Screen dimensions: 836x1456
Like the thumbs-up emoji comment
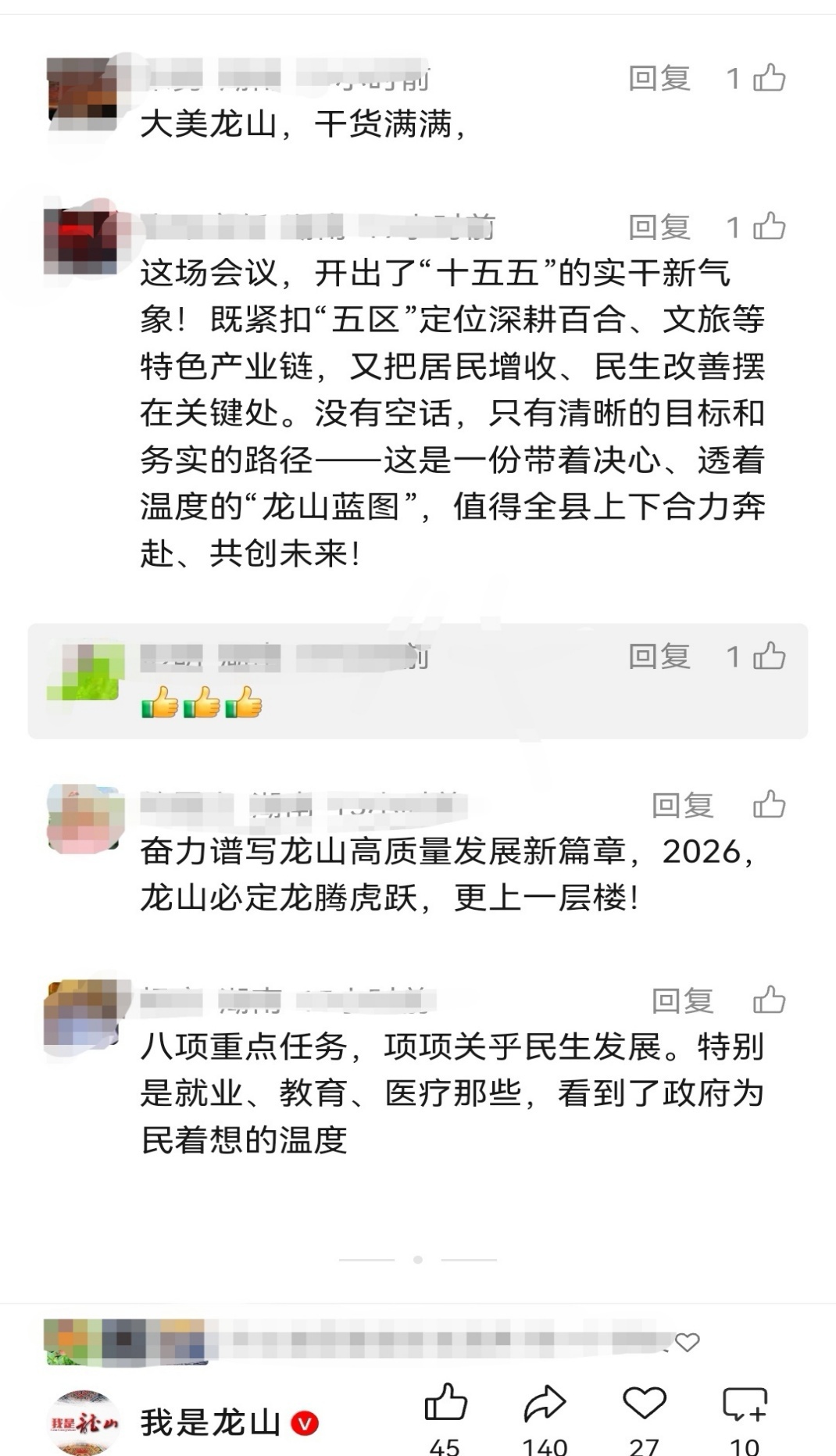tap(769, 656)
